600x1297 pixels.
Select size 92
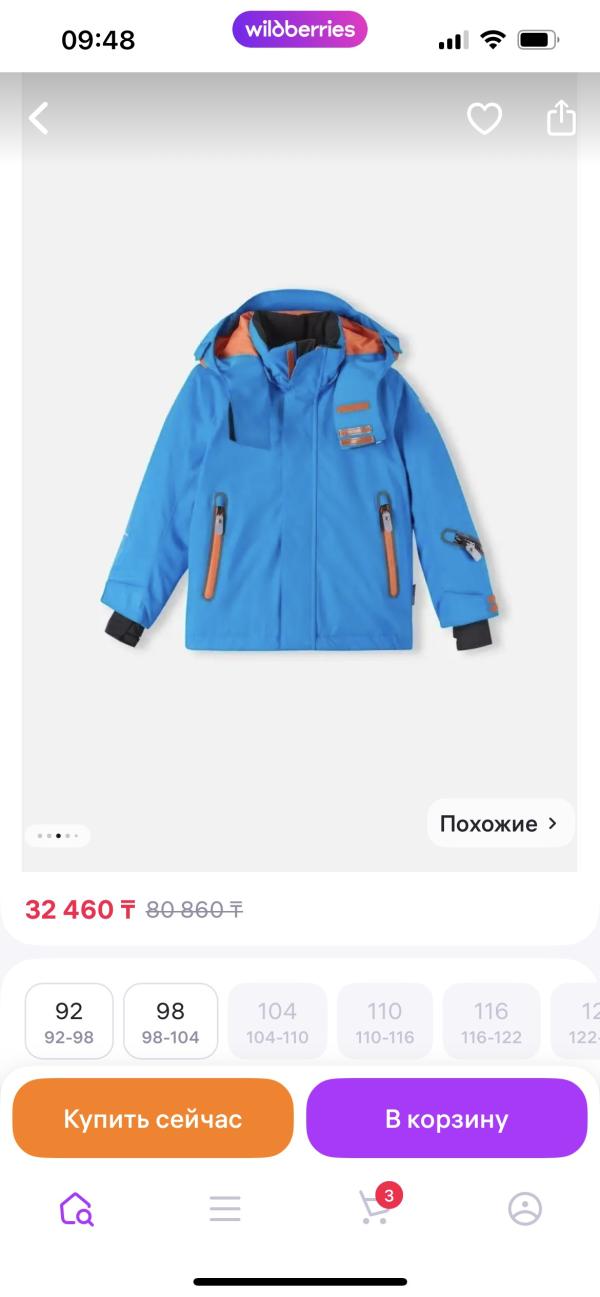69,1021
